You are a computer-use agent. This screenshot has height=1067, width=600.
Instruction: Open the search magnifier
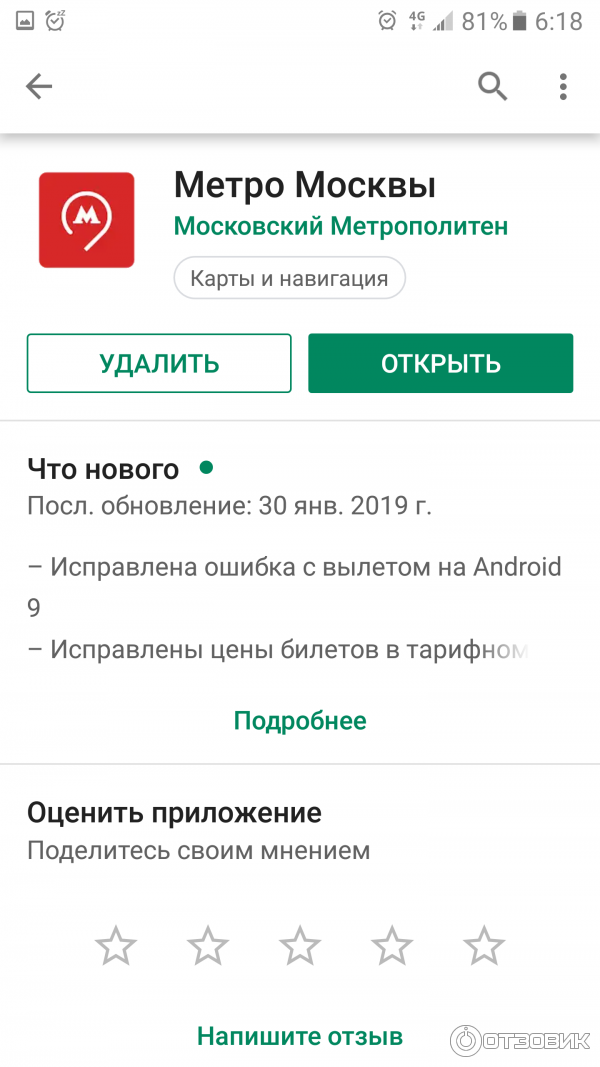(492, 87)
